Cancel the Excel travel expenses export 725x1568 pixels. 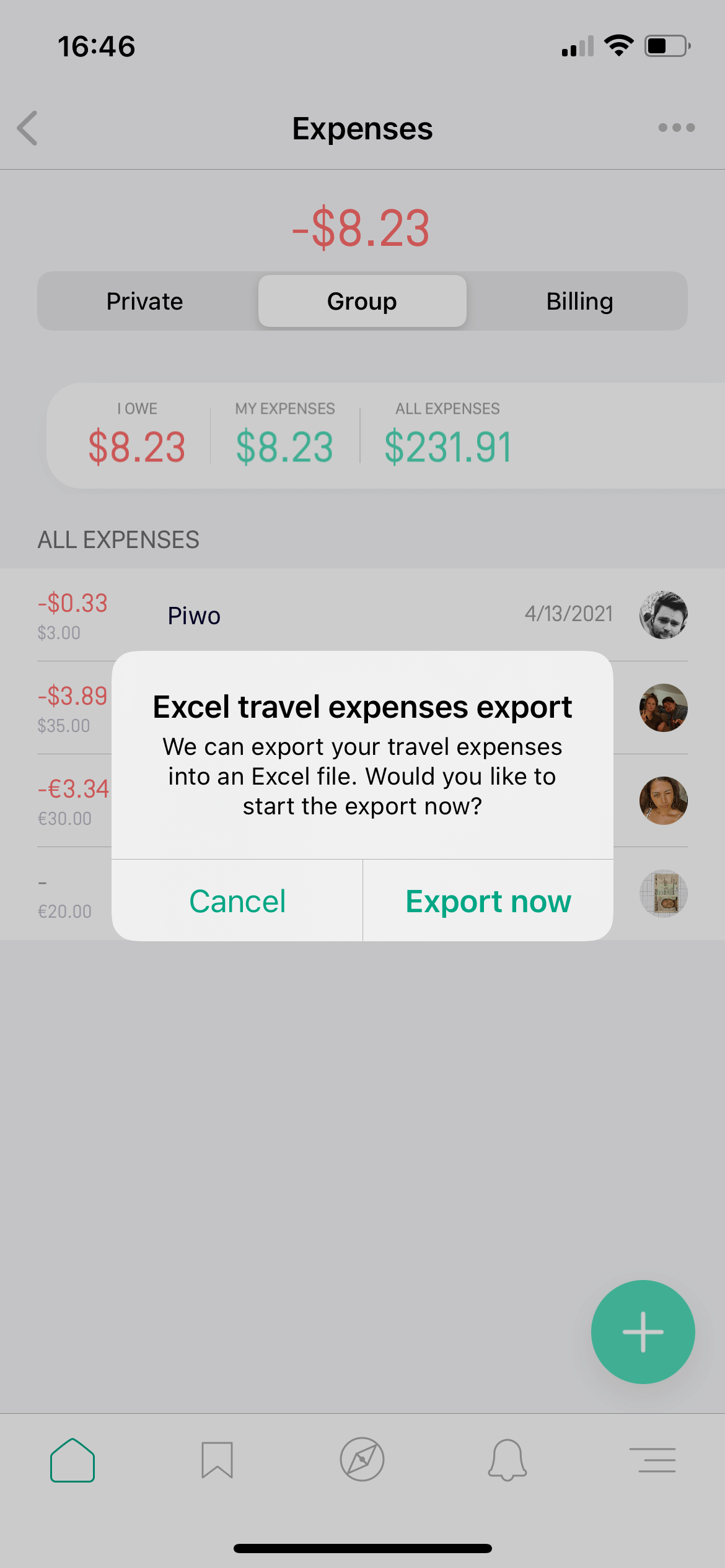237,902
